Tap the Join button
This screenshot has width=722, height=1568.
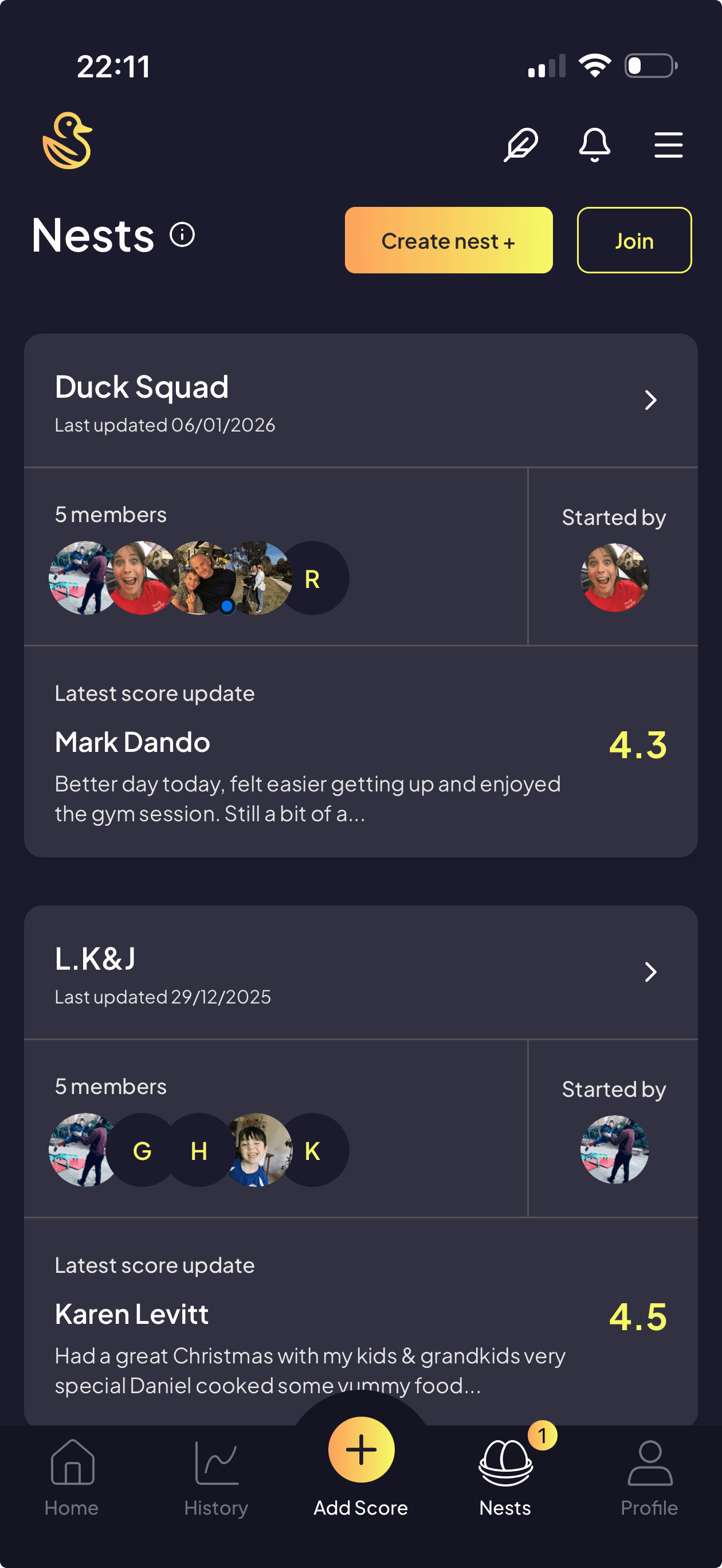tap(634, 241)
